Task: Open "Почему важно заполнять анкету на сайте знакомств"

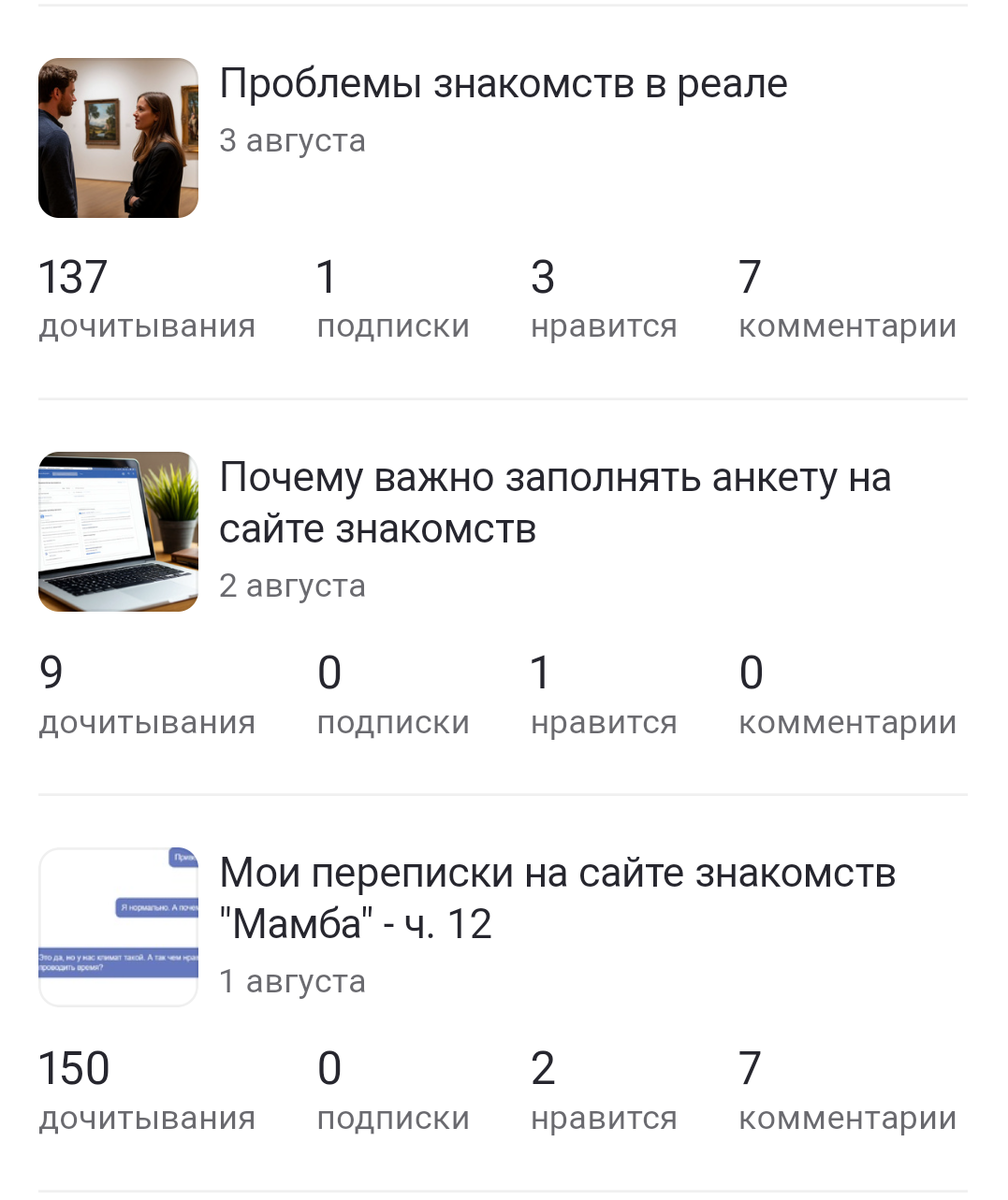Action: (555, 502)
